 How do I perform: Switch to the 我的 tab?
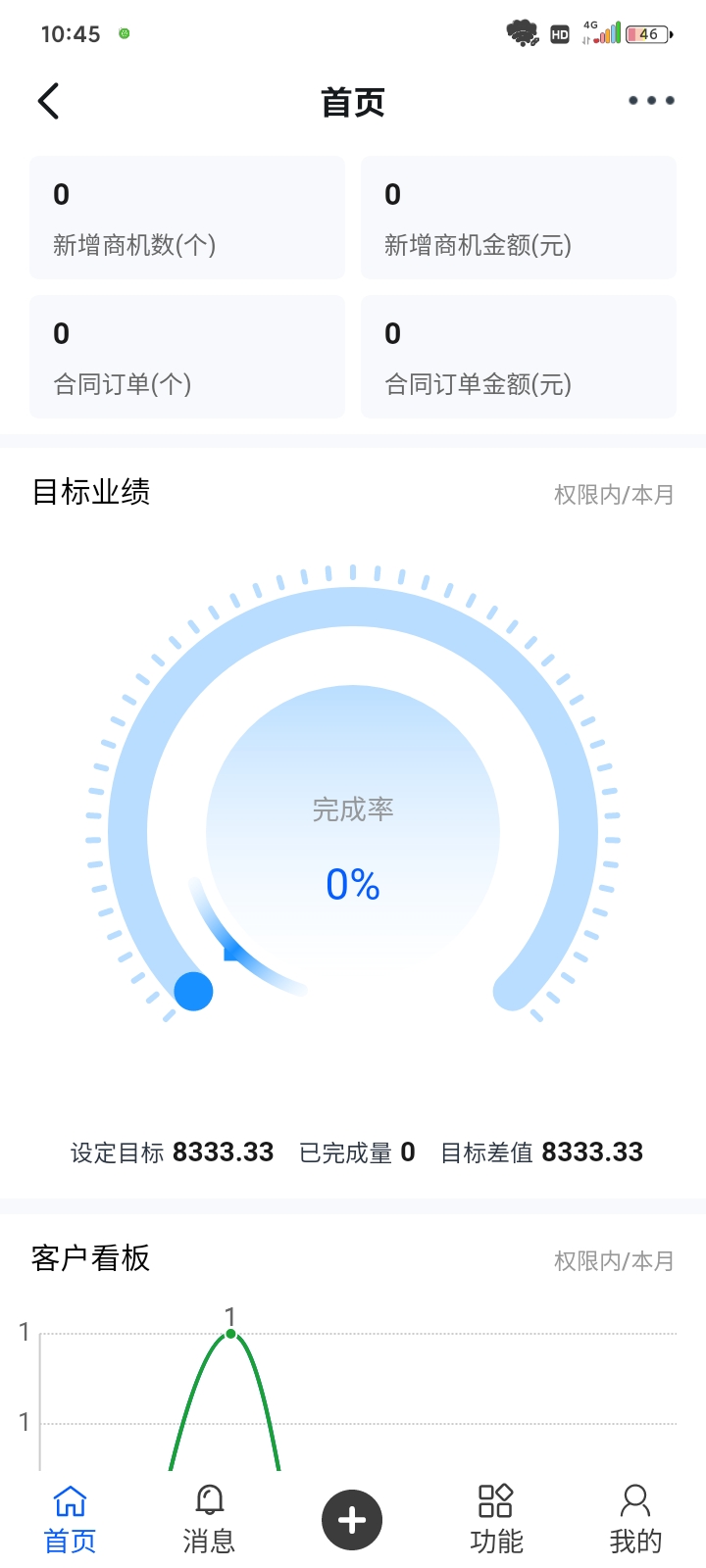[635, 1520]
